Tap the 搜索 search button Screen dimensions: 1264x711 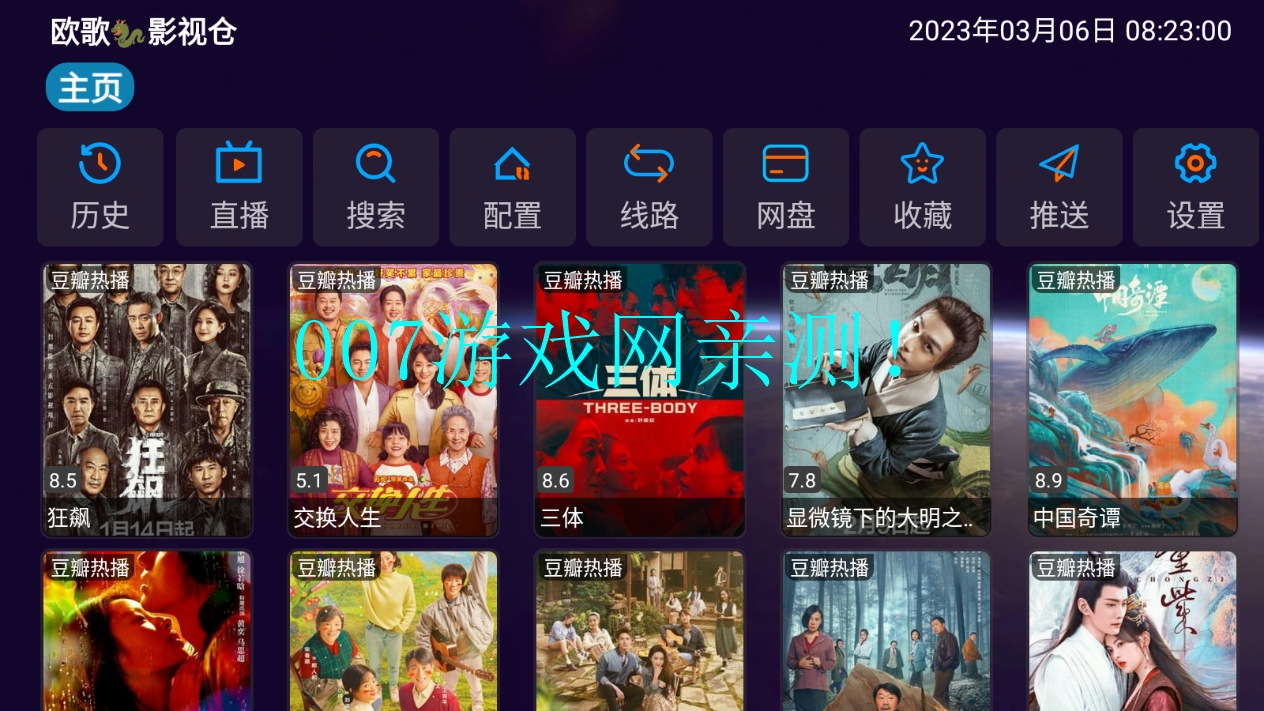(x=376, y=187)
